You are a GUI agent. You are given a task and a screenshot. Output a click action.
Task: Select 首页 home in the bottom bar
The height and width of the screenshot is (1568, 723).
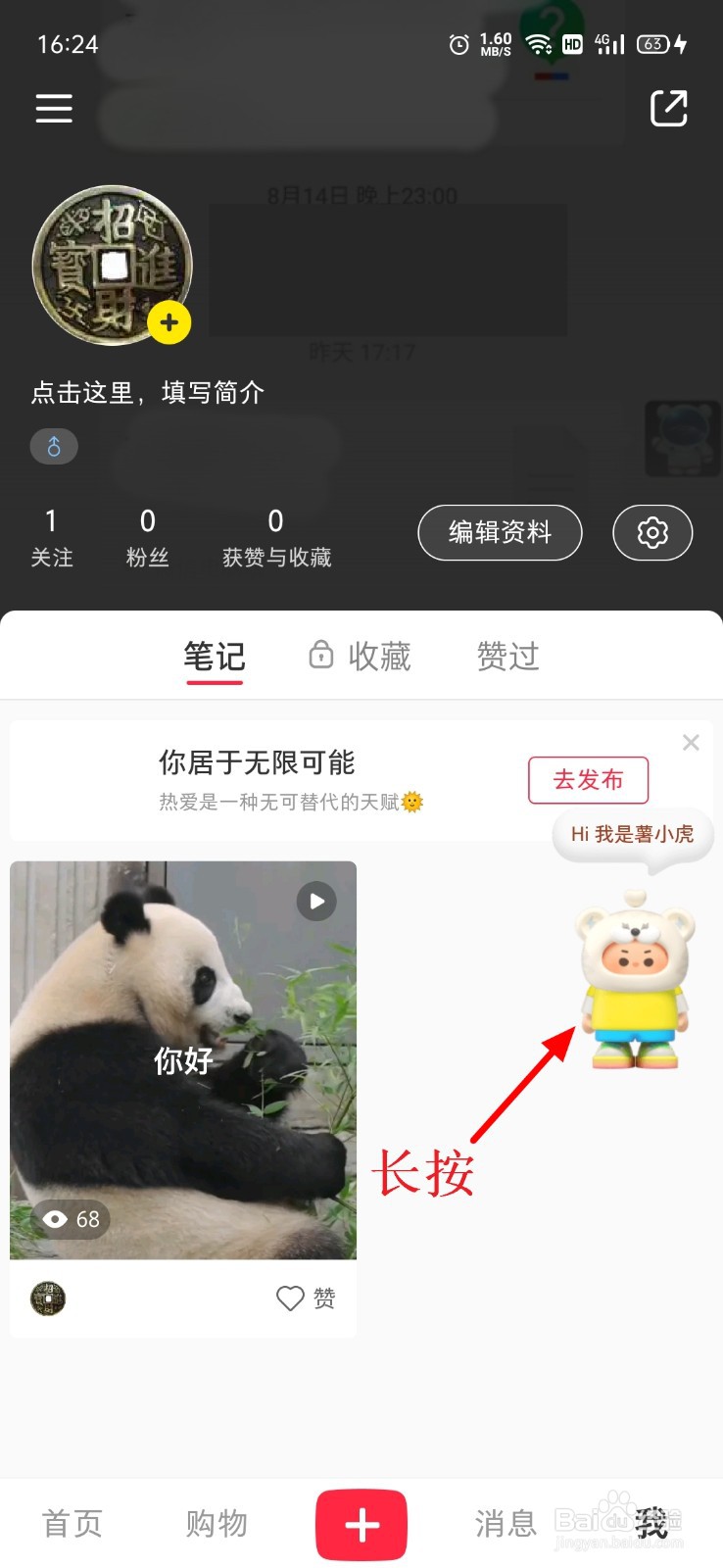pyautogui.click(x=72, y=1522)
